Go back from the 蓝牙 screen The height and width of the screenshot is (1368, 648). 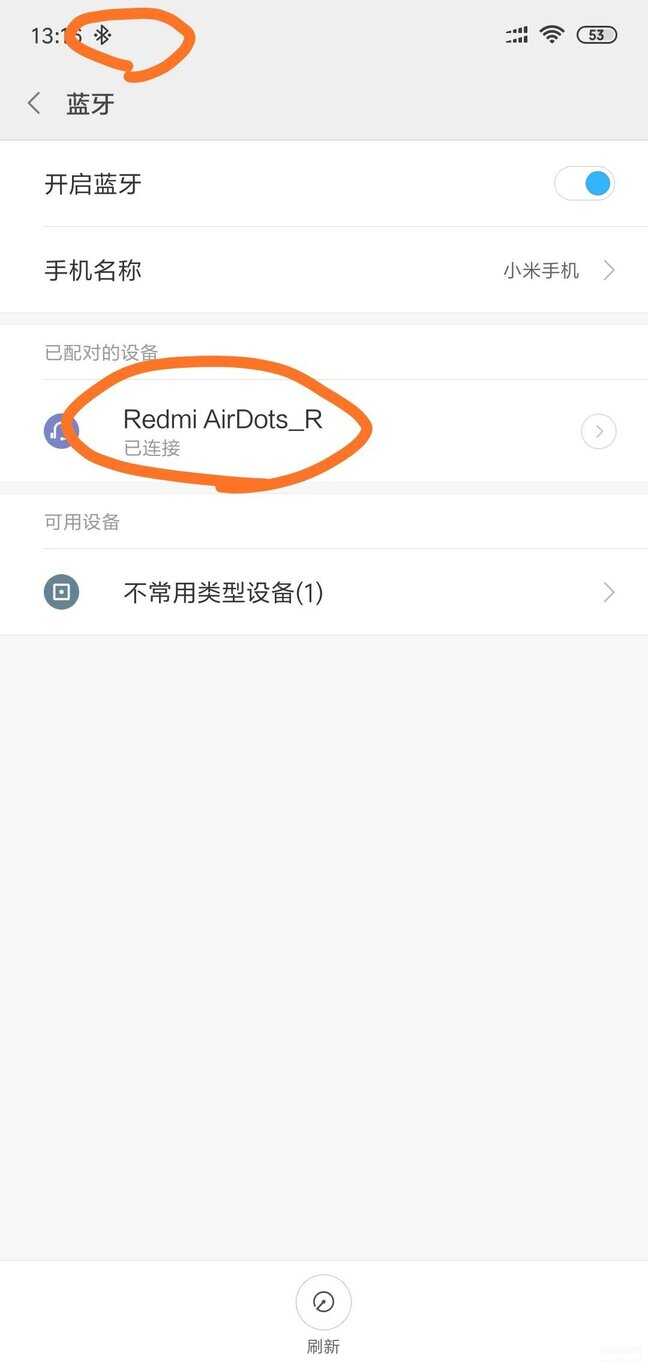click(35, 103)
